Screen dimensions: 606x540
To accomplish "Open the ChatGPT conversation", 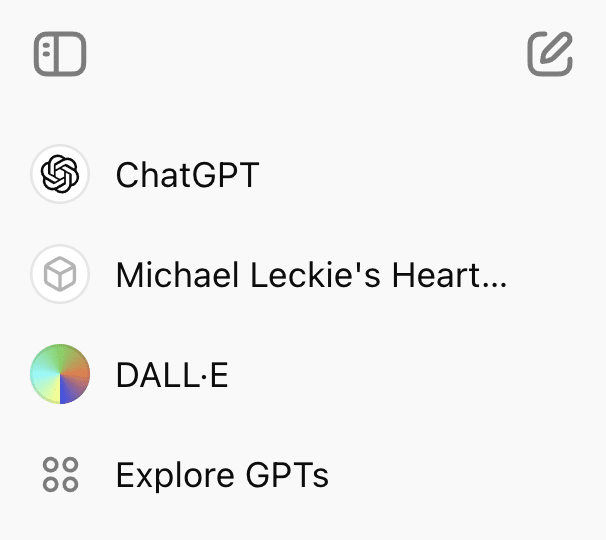I will point(187,175).
